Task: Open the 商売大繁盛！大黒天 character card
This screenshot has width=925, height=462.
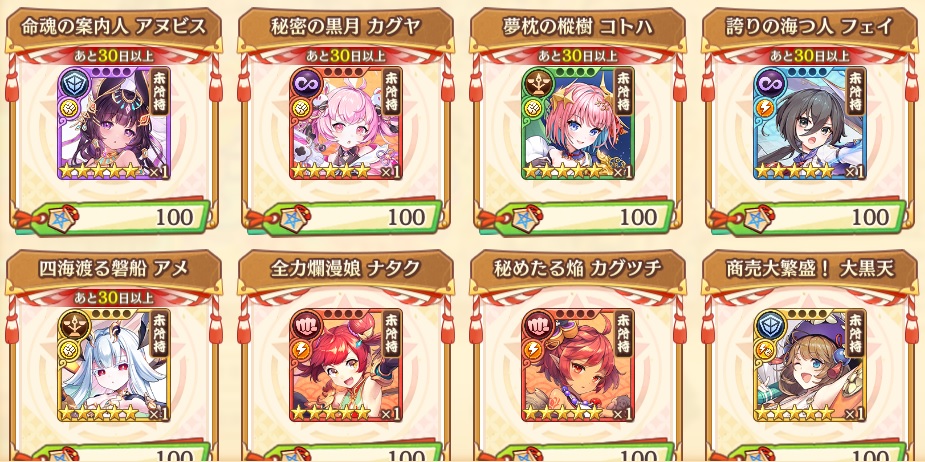Action: (809, 365)
